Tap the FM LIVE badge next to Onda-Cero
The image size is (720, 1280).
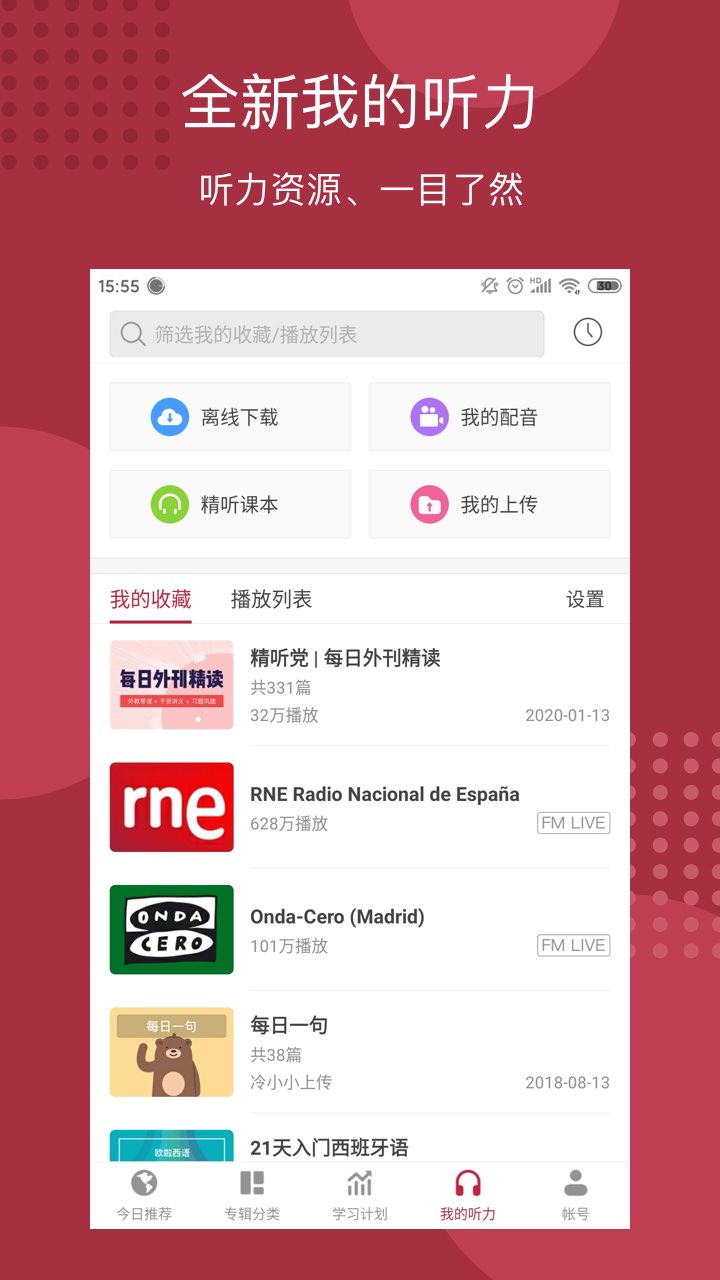click(573, 945)
